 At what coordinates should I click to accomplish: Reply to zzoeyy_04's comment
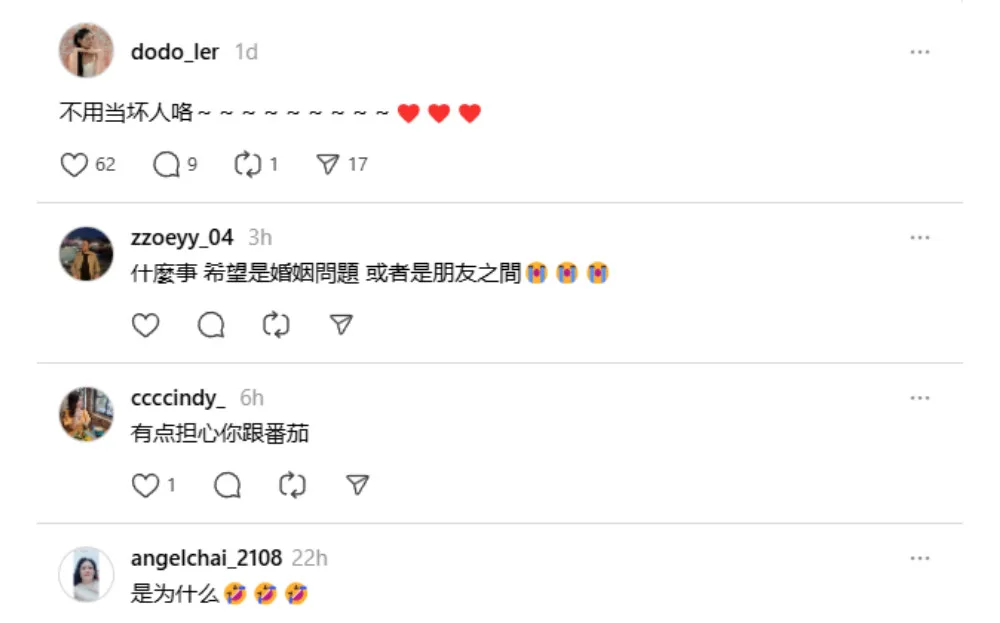pyautogui.click(x=211, y=325)
